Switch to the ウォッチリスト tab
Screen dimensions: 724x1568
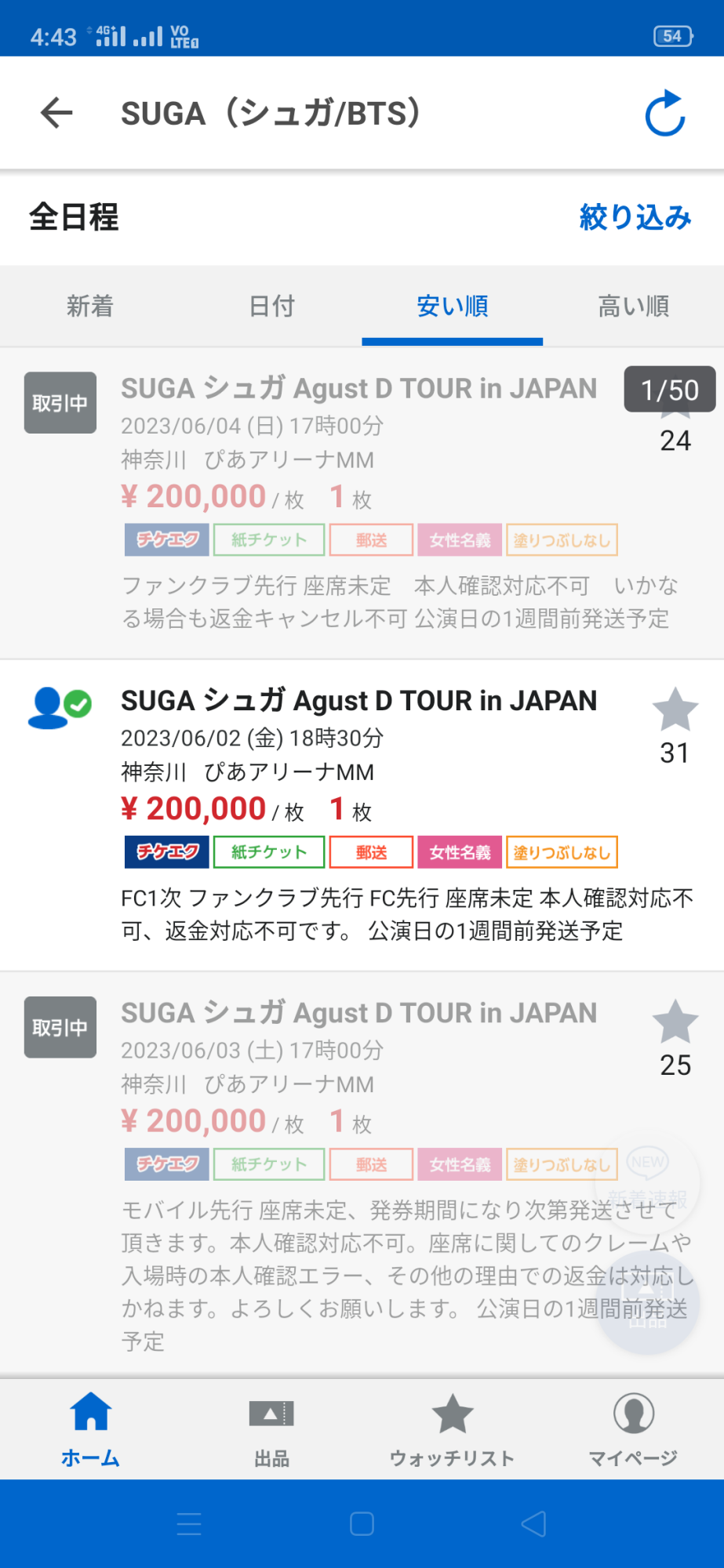pos(453,1429)
